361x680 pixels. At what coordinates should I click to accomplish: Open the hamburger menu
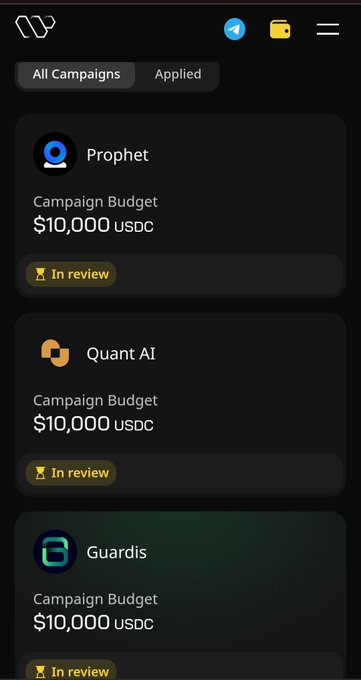(x=328, y=29)
